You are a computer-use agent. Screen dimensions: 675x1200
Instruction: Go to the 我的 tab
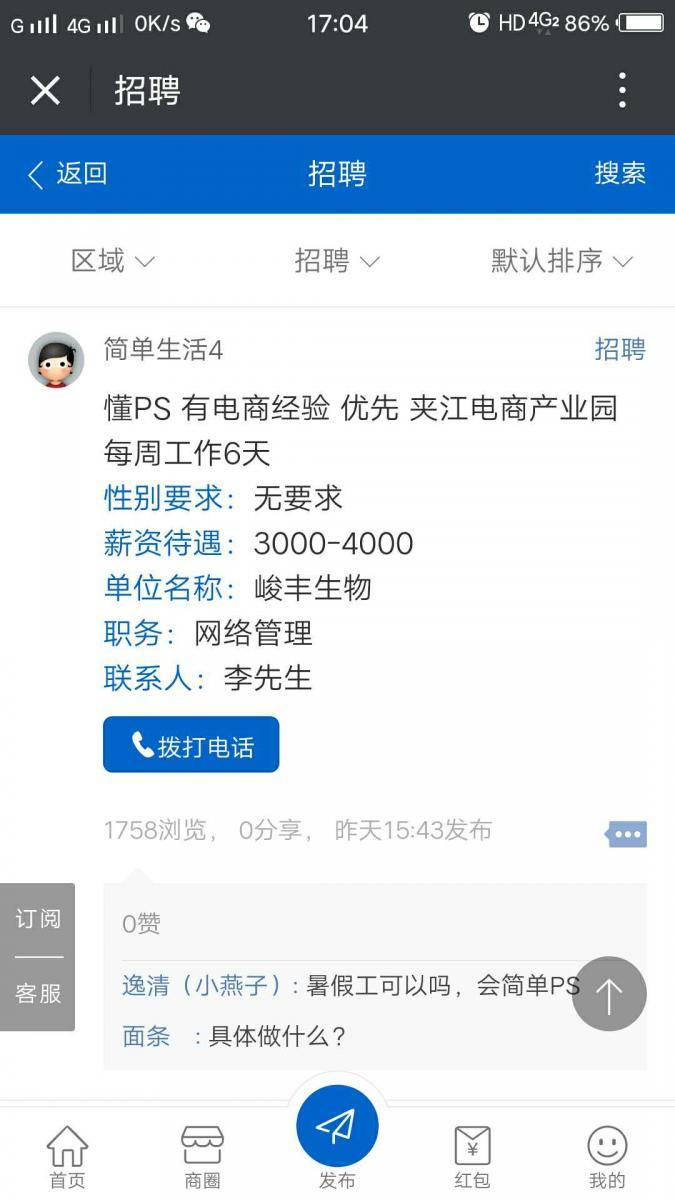pos(607,1157)
